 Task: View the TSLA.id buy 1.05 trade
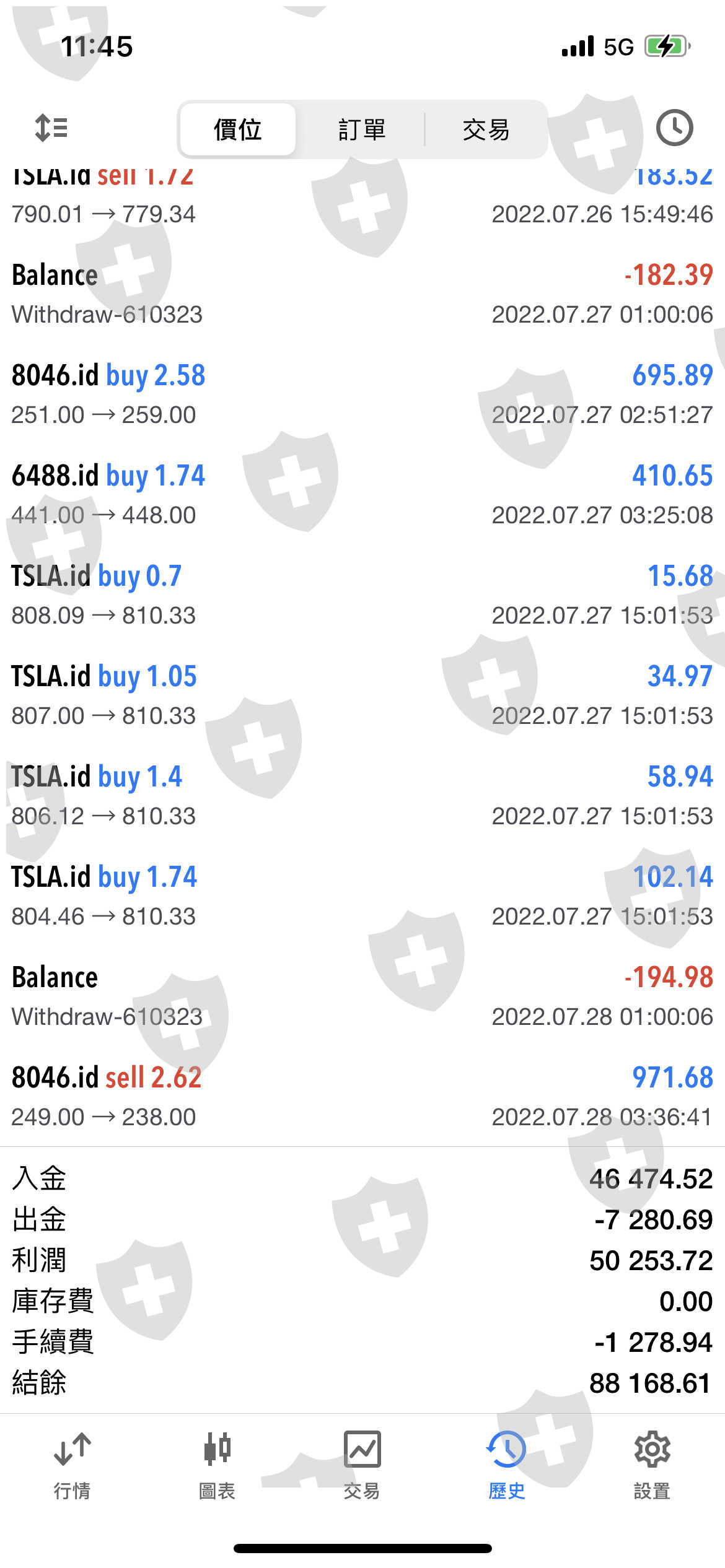362,695
